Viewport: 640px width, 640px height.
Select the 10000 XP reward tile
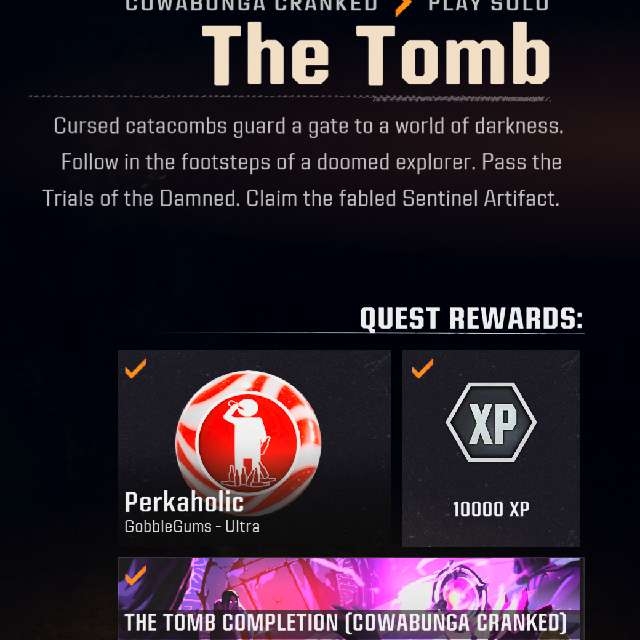tap(491, 448)
